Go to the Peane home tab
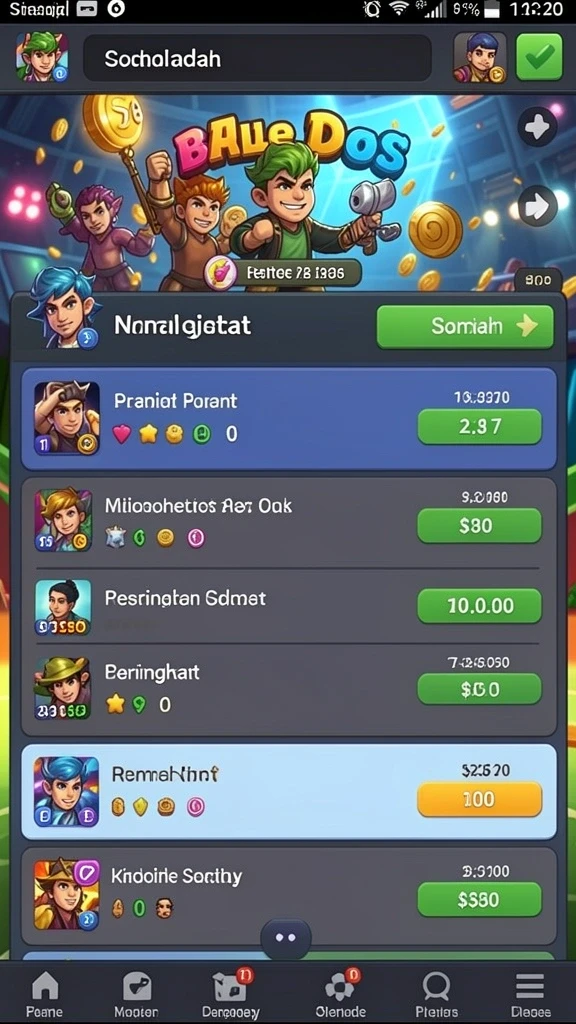Image resolution: width=576 pixels, height=1024 pixels. coord(44,993)
